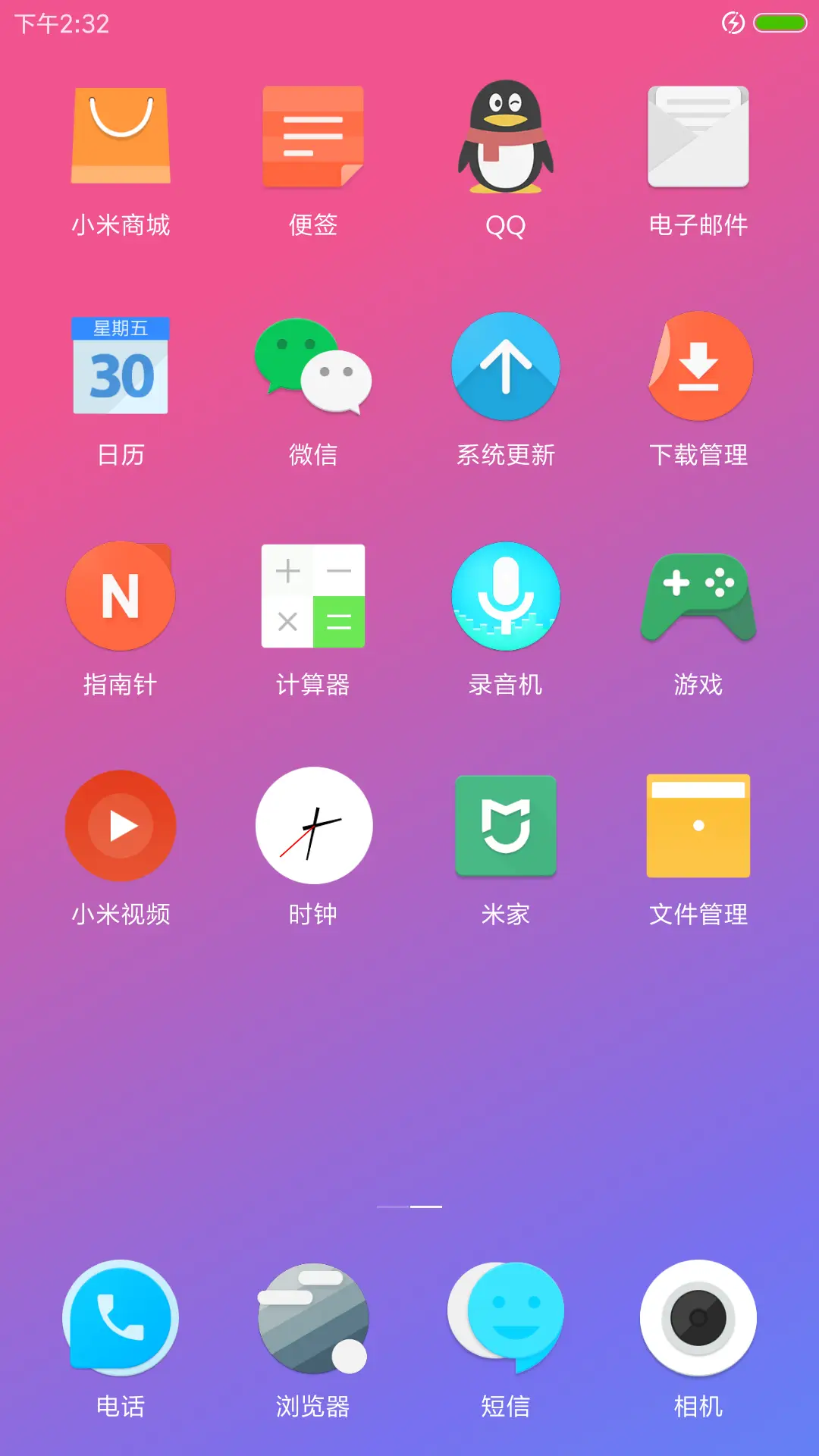Open the Mi Store (小米商城)
Image resolution: width=819 pixels, height=1456 pixels.
coord(121,136)
